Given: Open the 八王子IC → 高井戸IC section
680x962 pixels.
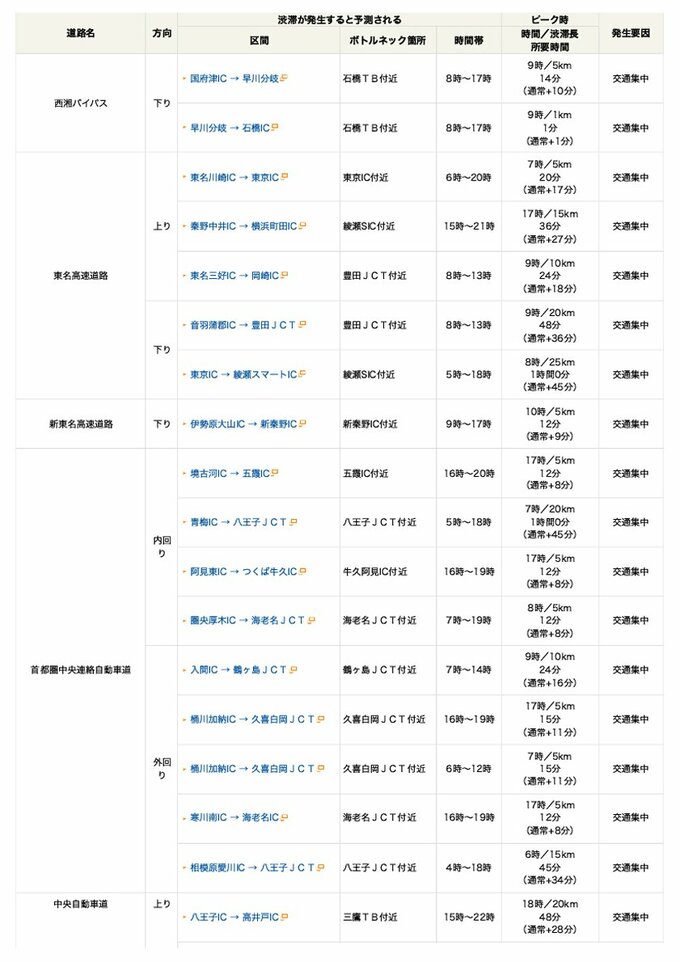Looking at the screenshot, I should [x=235, y=917].
